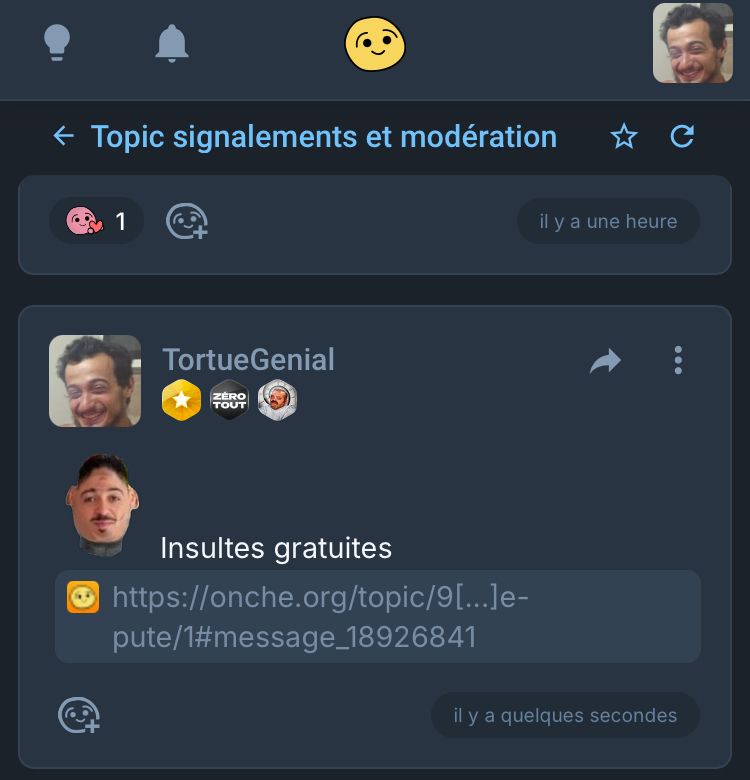Open the lightbulb icon in the header
Image resolution: width=750 pixels, height=780 pixels.
click(57, 43)
